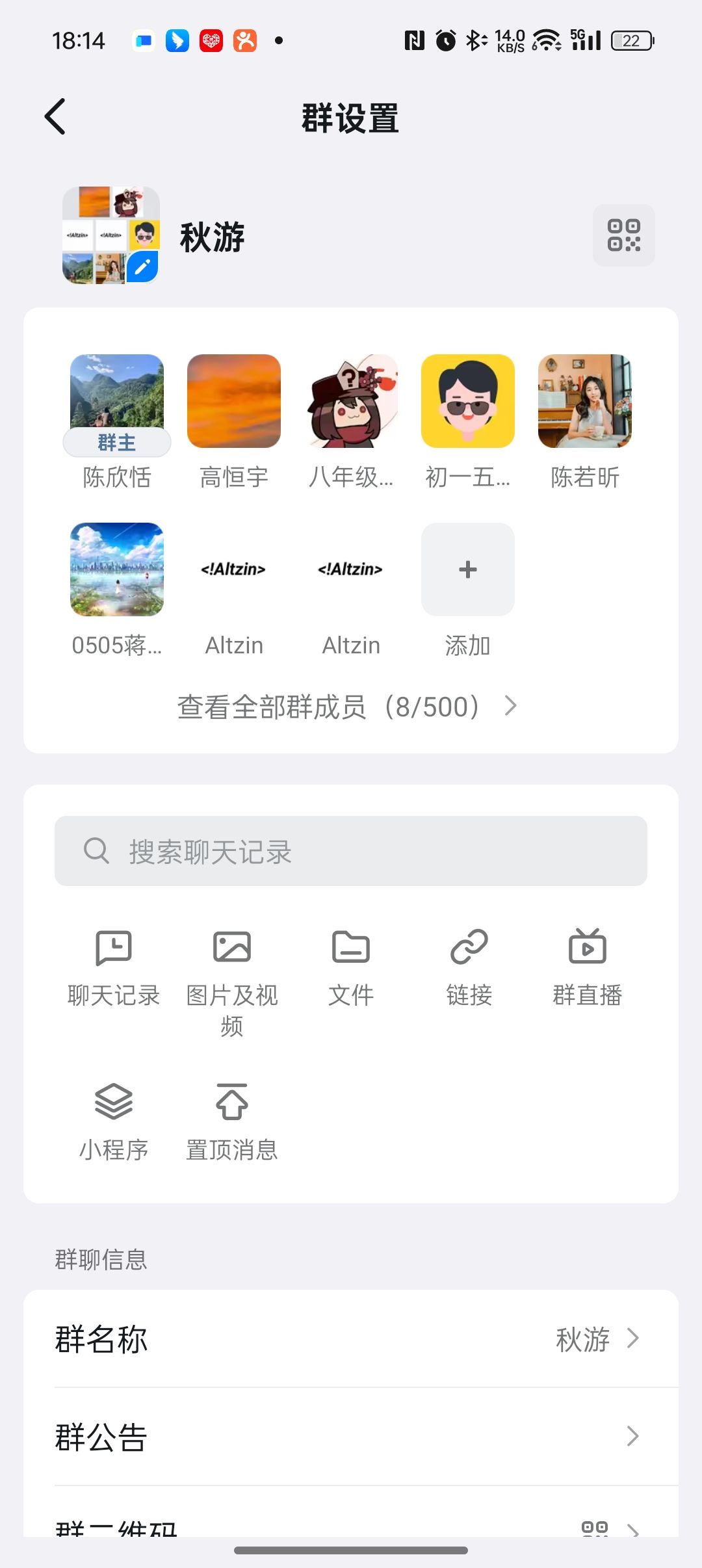Edit the 秋游 group avatar

142,267
